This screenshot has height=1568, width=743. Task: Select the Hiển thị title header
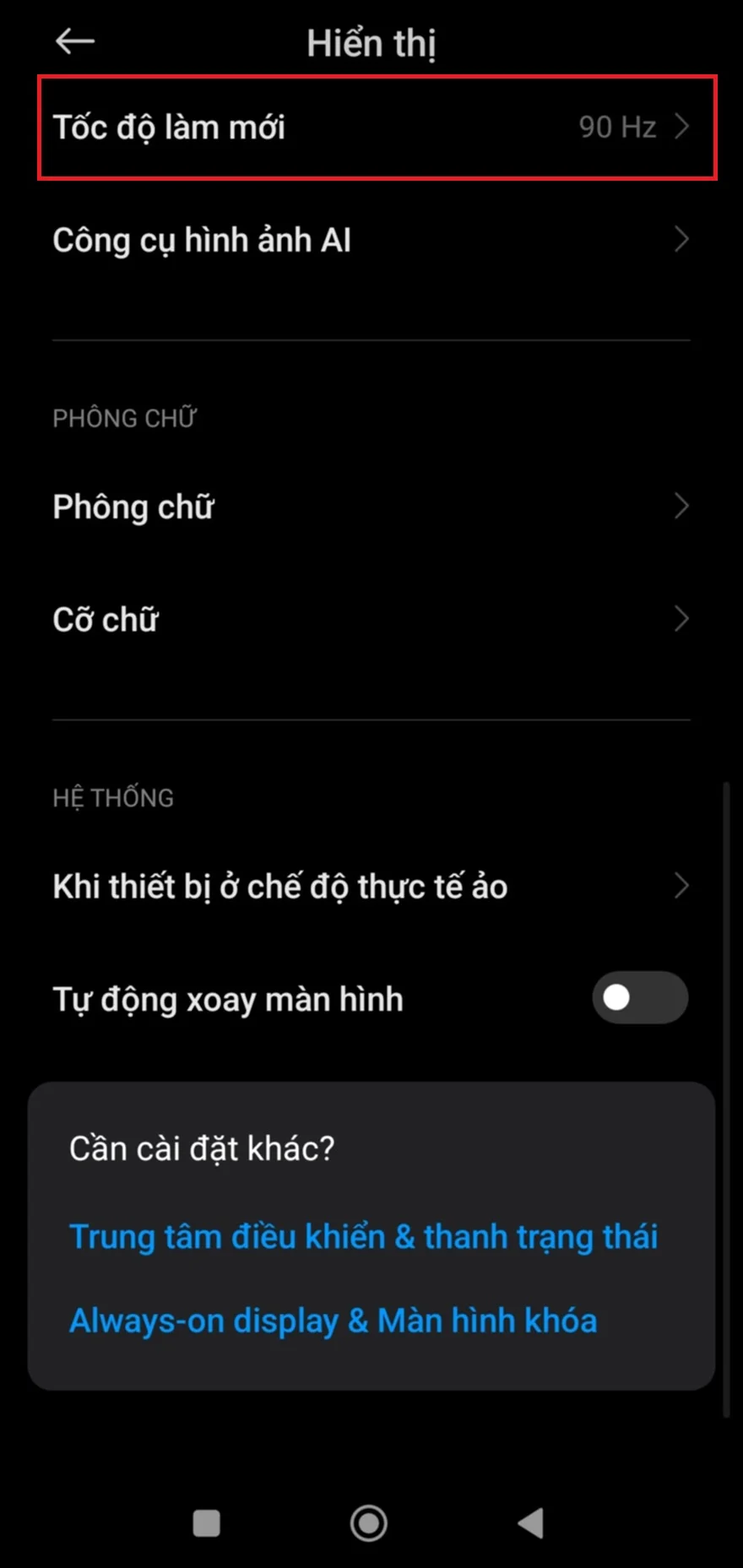point(370,41)
